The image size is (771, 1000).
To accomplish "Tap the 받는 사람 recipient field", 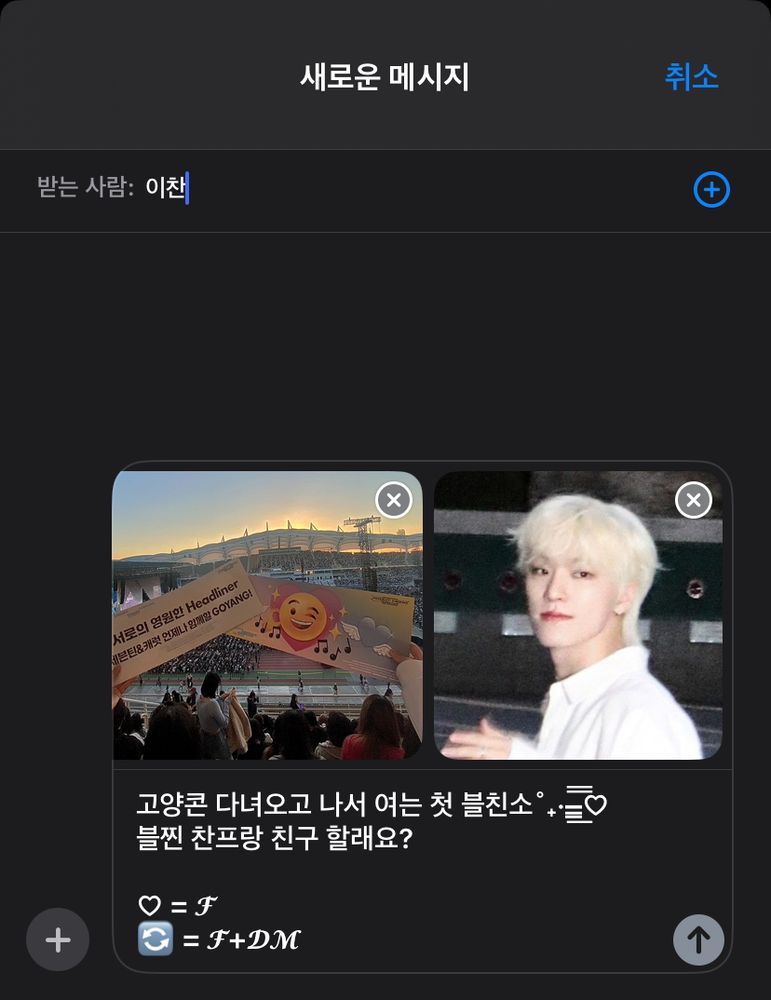I will pyautogui.click(x=400, y=188).
